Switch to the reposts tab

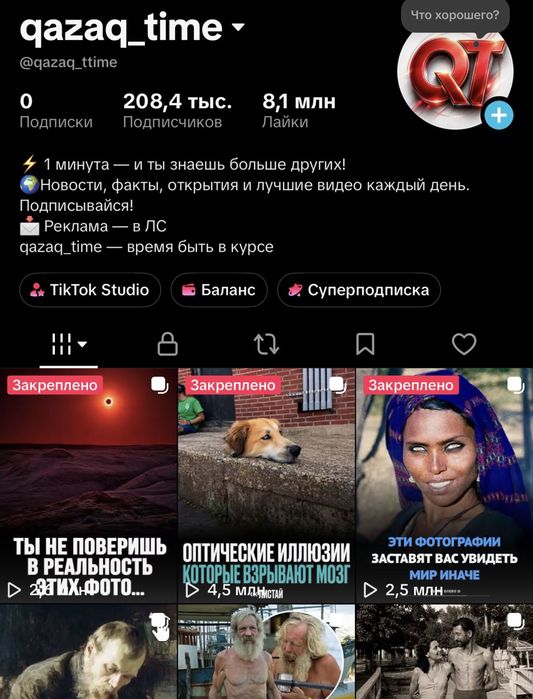pyautogui.click(x=266, y=345)
